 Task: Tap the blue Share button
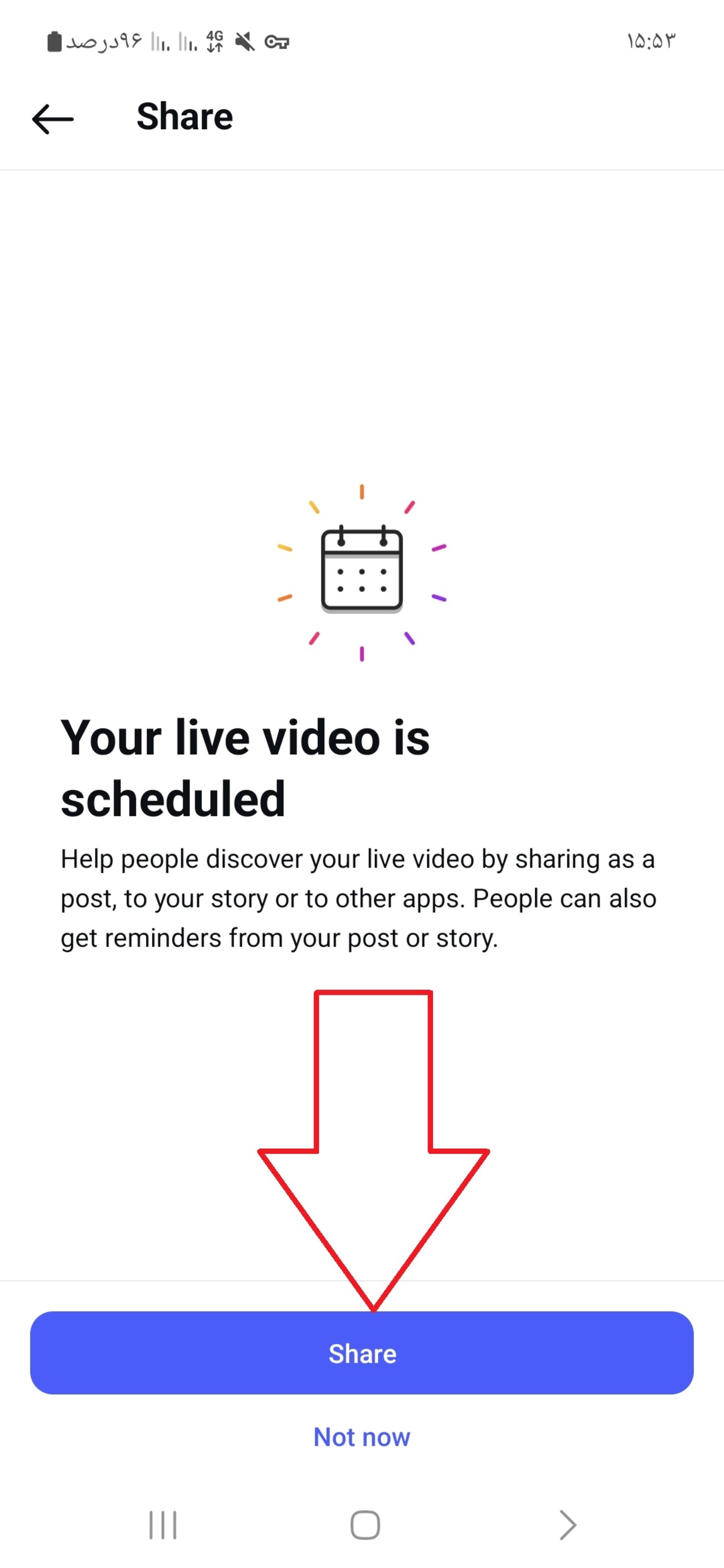(x=362, y=1352)
